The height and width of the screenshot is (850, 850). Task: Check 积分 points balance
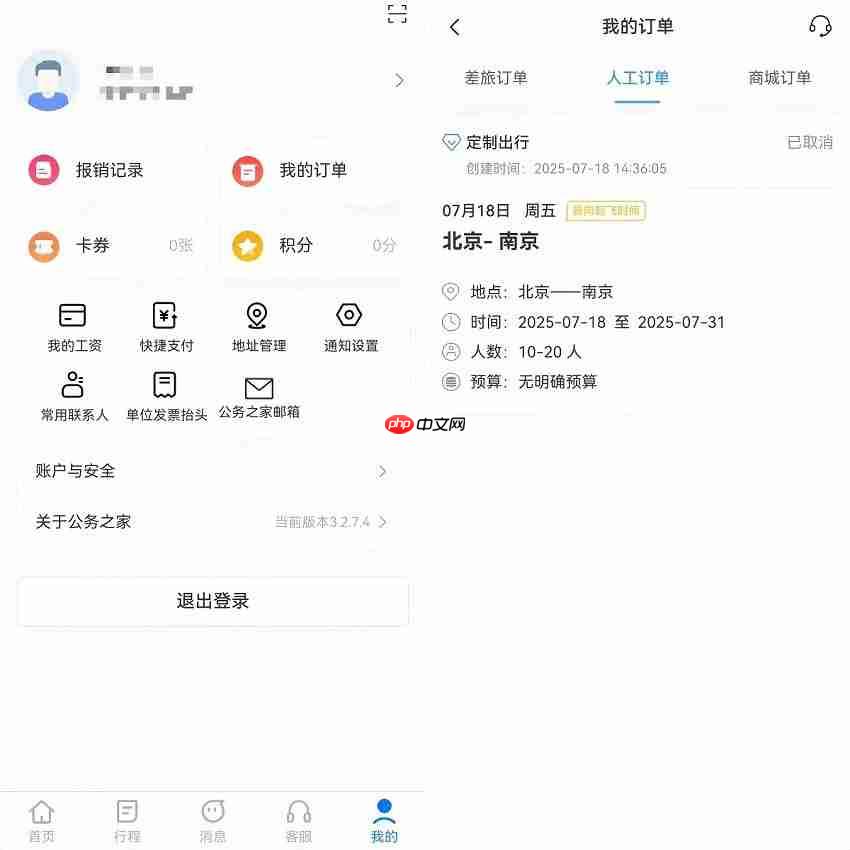(313, 245)
